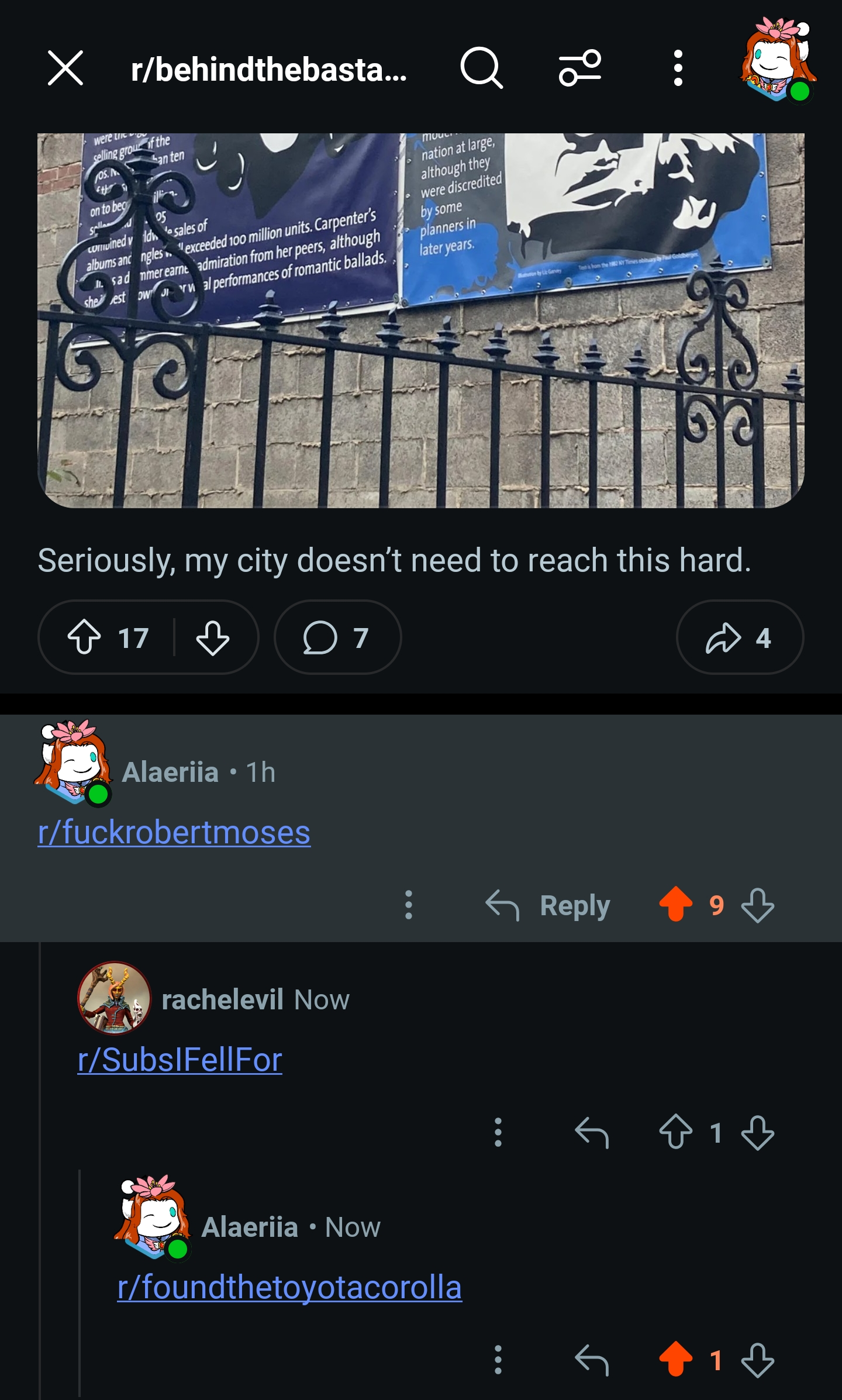
Task: Open comment sort and filter options
Action: tap(579, 68)
